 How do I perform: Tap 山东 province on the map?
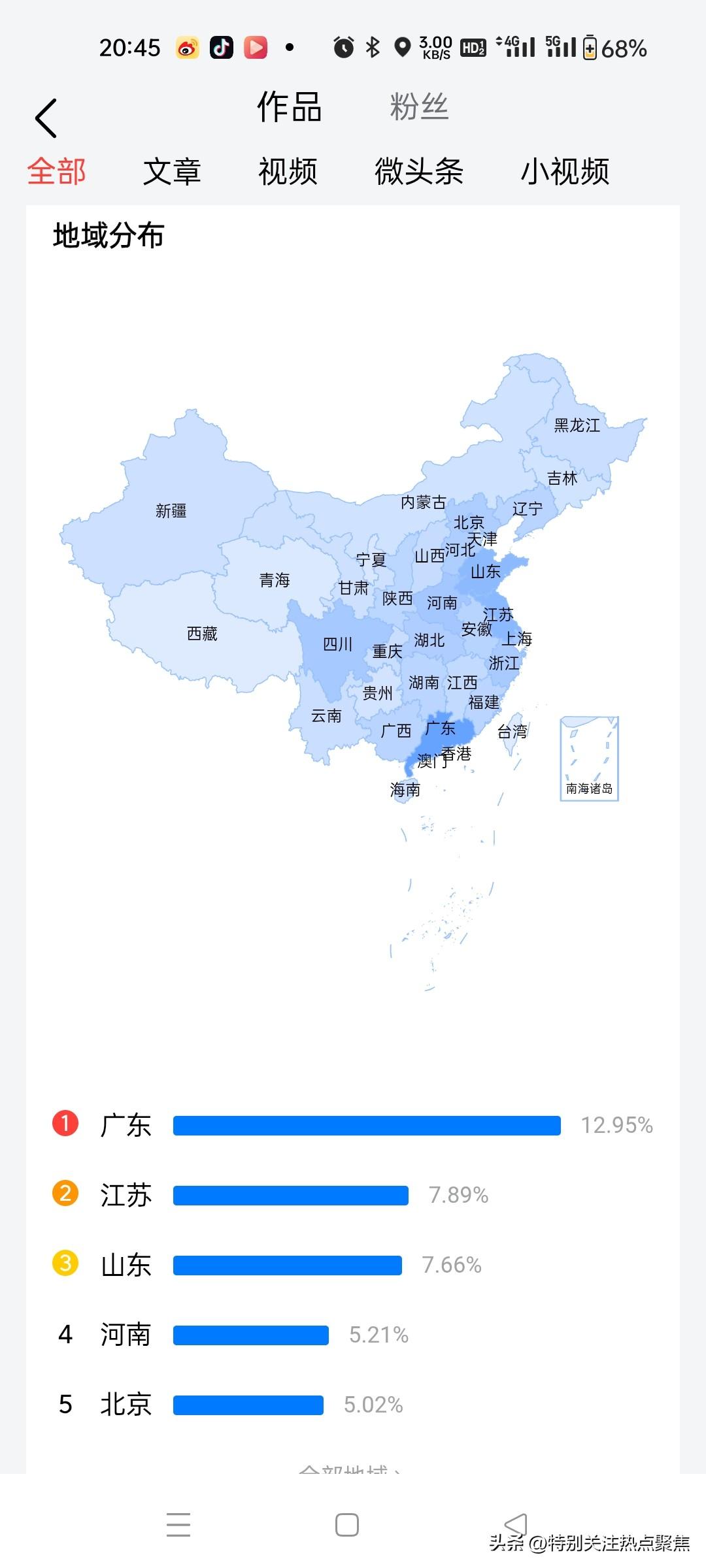coord(485,571)
